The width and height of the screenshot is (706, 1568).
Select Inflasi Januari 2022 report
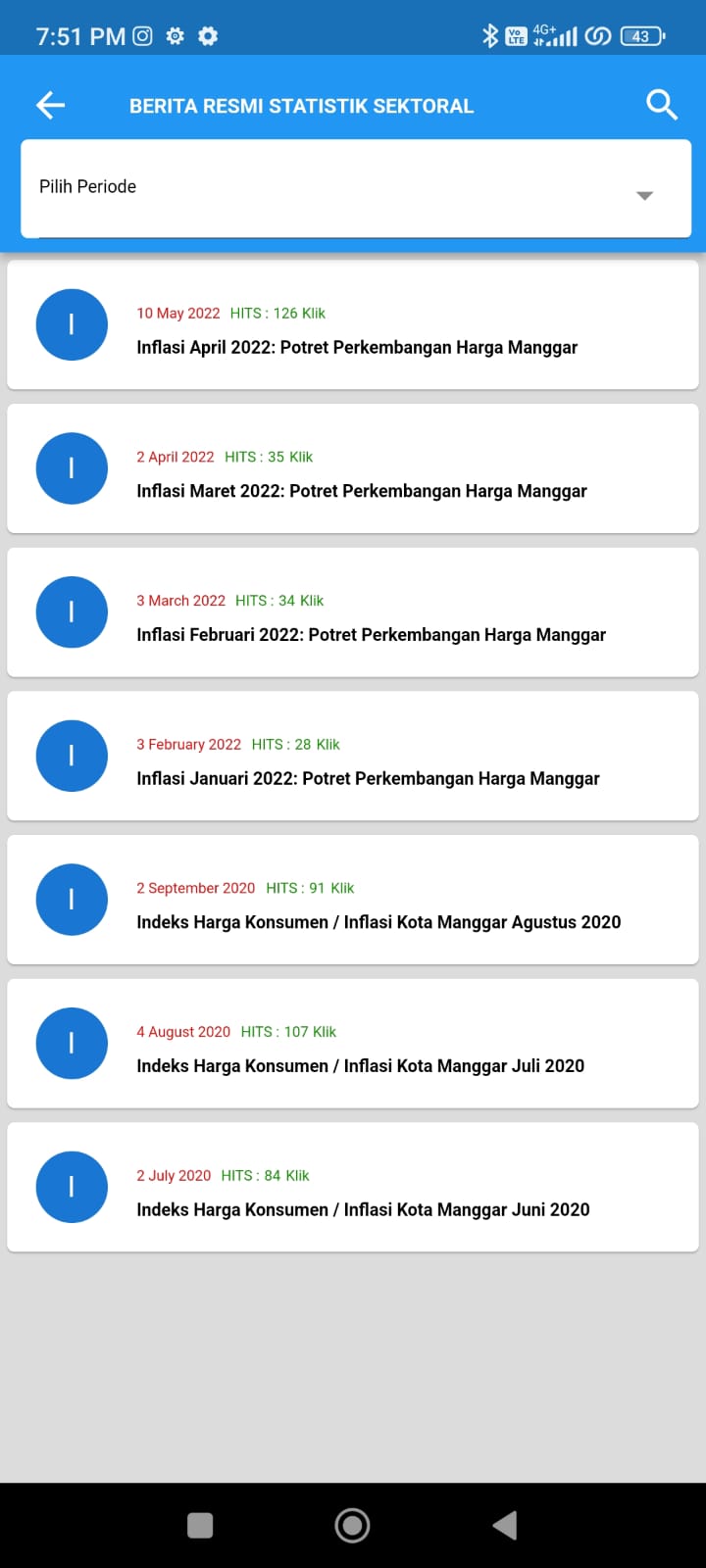pos(368,779)
